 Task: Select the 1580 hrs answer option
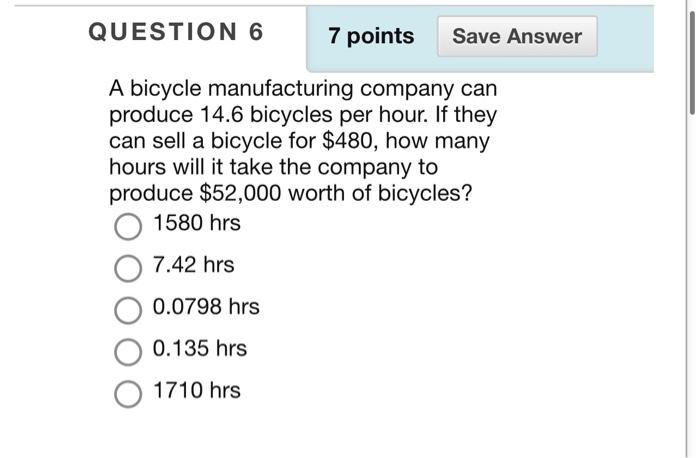tap(128, 226)
